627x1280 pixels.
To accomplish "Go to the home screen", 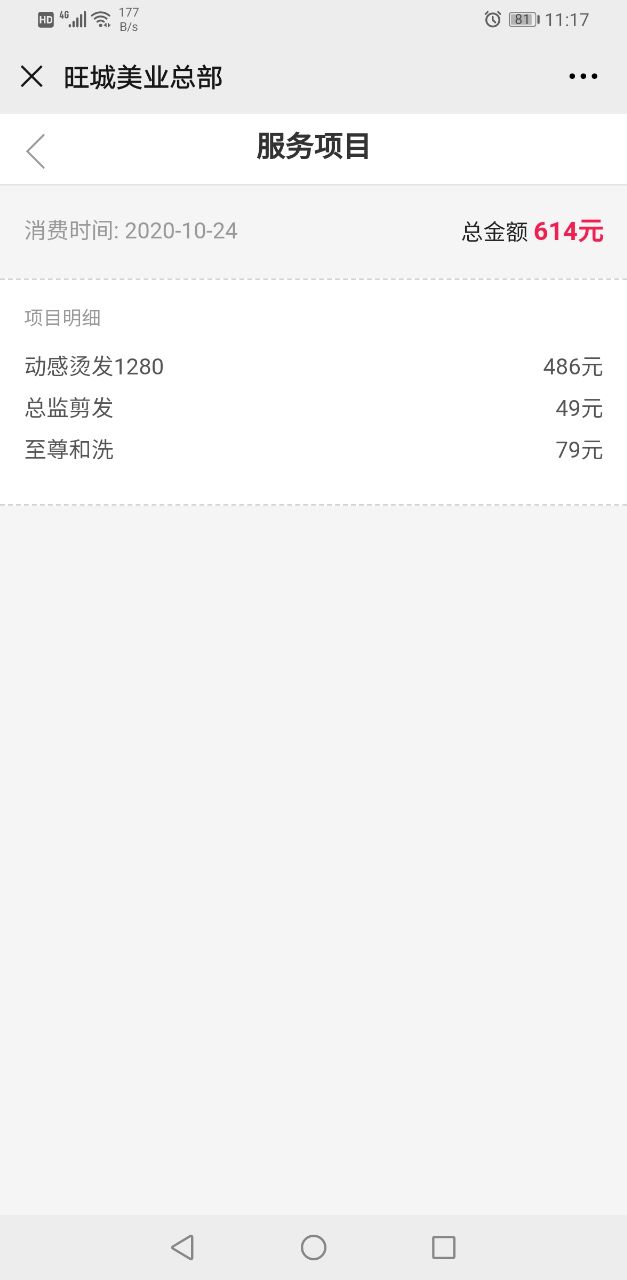I will point(314,1247).
